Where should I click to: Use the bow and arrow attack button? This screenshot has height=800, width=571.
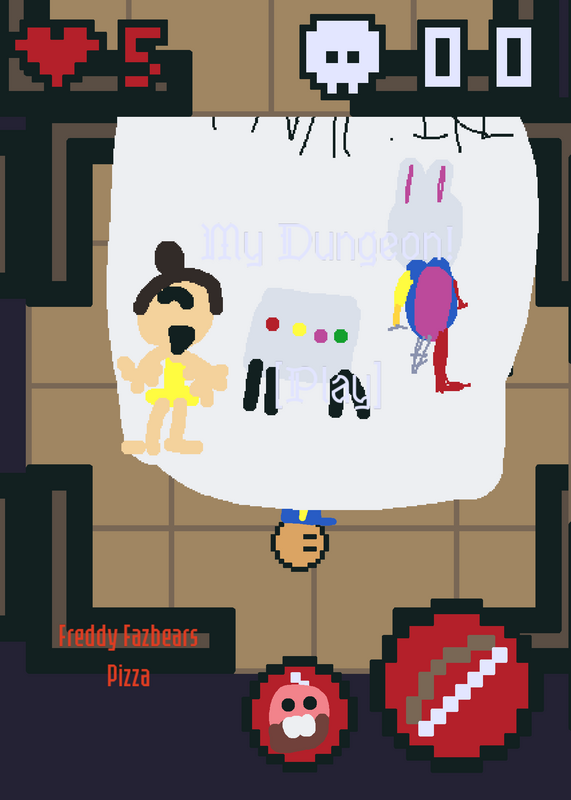pos(456,685)
